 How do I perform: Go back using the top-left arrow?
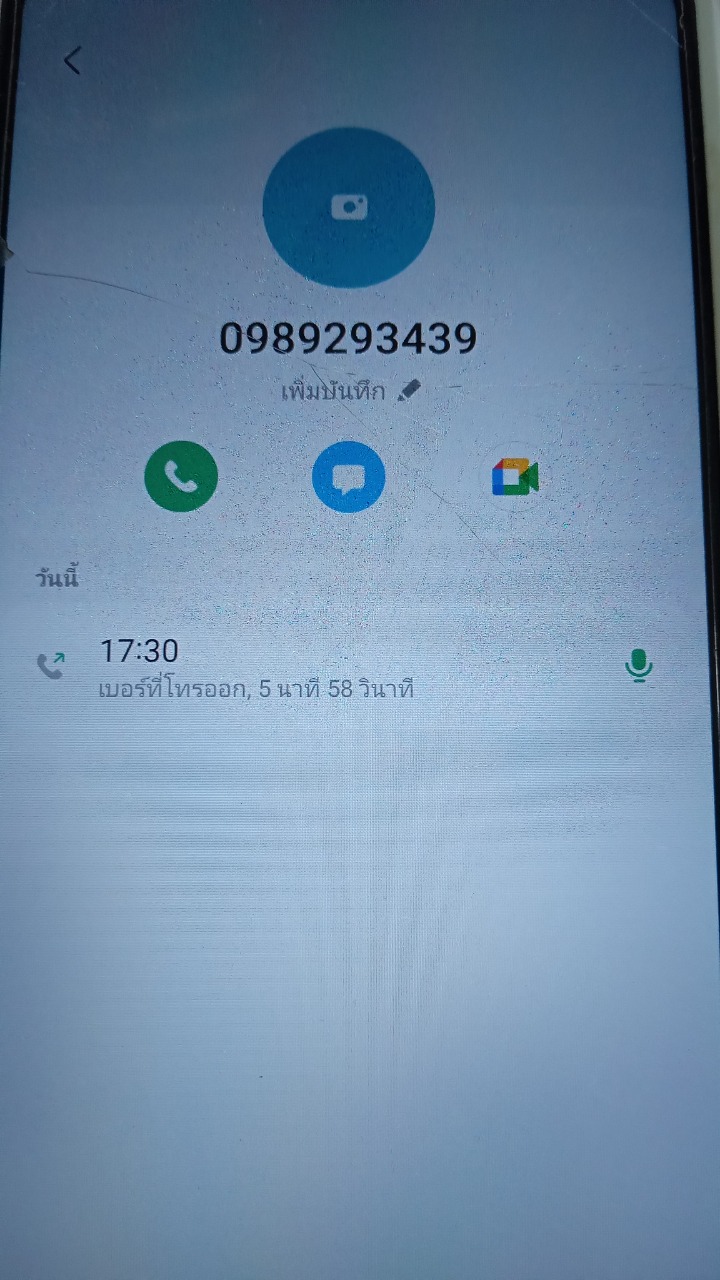point(72,61)
